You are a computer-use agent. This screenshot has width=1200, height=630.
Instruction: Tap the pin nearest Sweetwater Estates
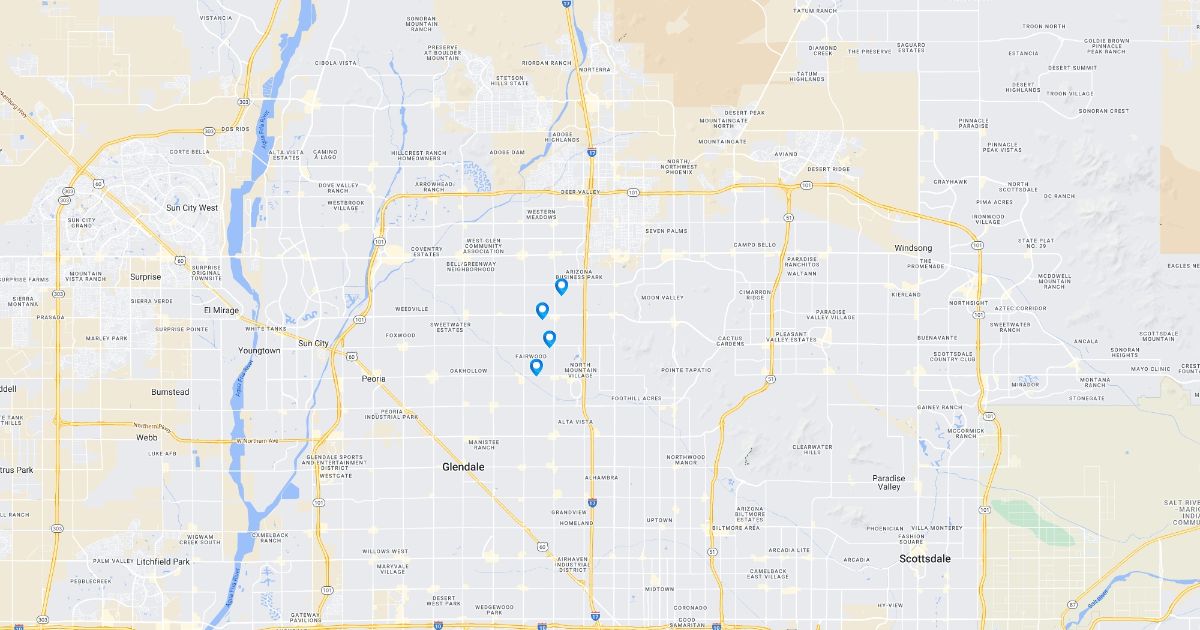[x=542, y=310]
